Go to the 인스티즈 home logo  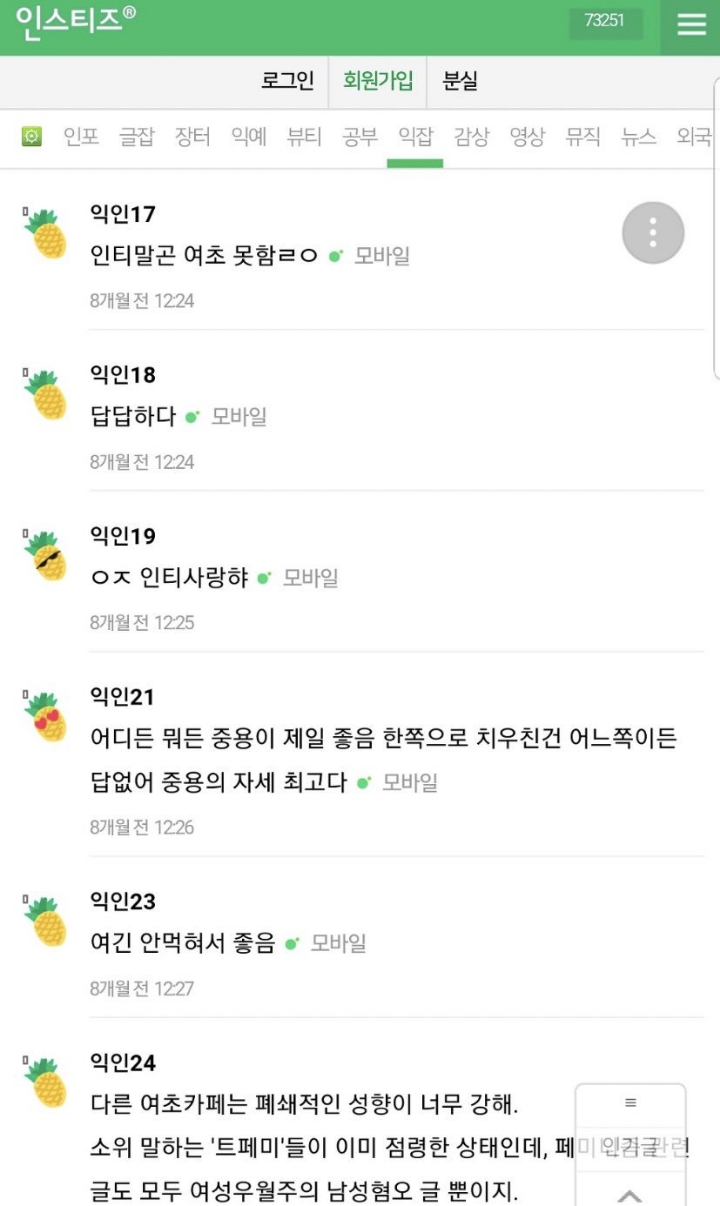(75, 24)
